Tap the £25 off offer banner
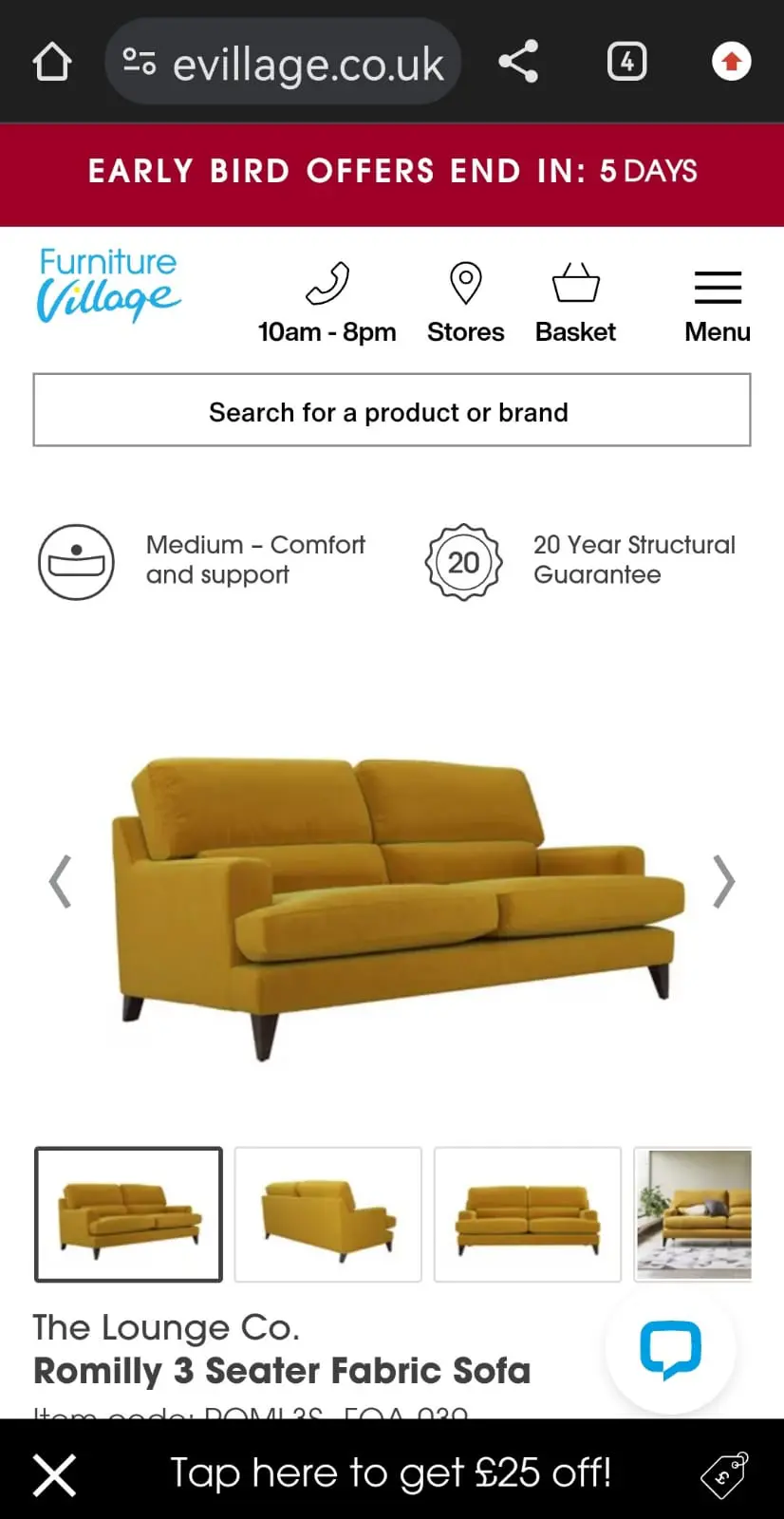This screenshot has width=784, height=1519. click(x=391, y=1472)
